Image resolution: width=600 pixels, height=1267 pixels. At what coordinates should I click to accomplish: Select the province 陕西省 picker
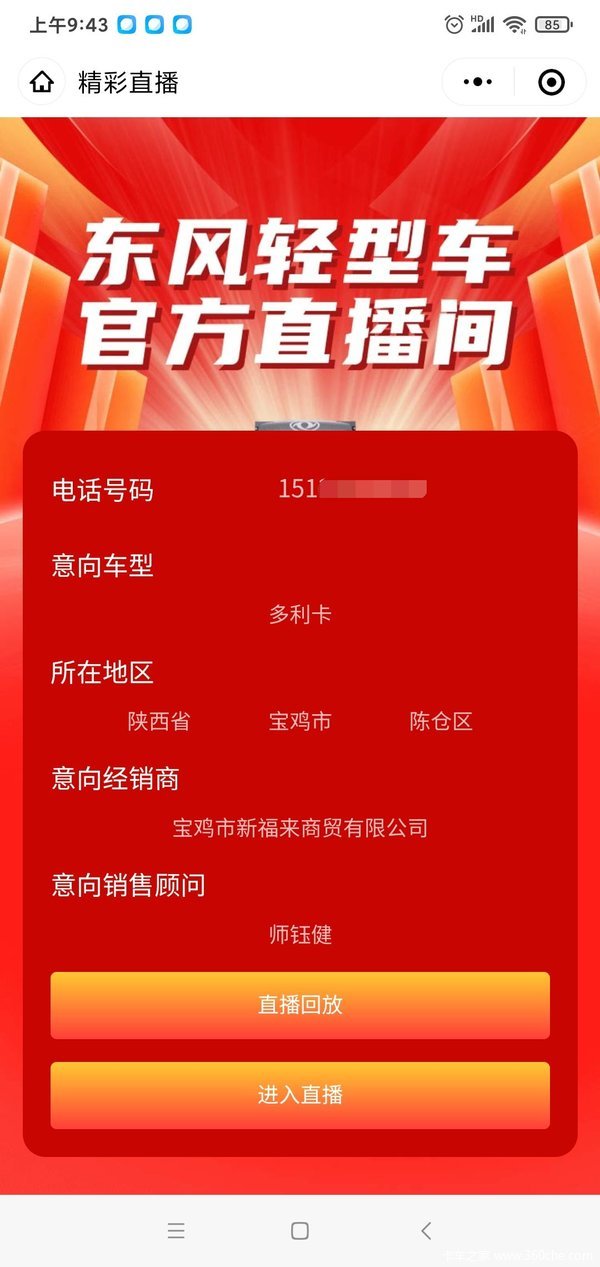coord(159,722)
